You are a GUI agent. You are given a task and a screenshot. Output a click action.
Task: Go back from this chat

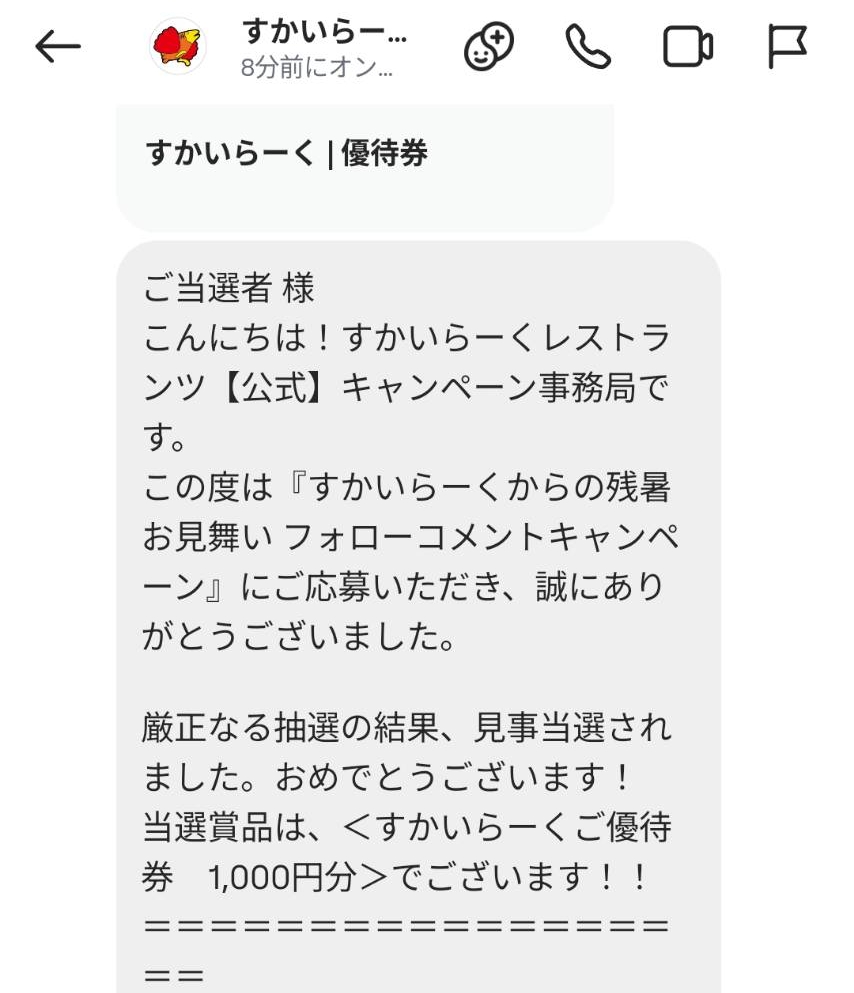57,47
